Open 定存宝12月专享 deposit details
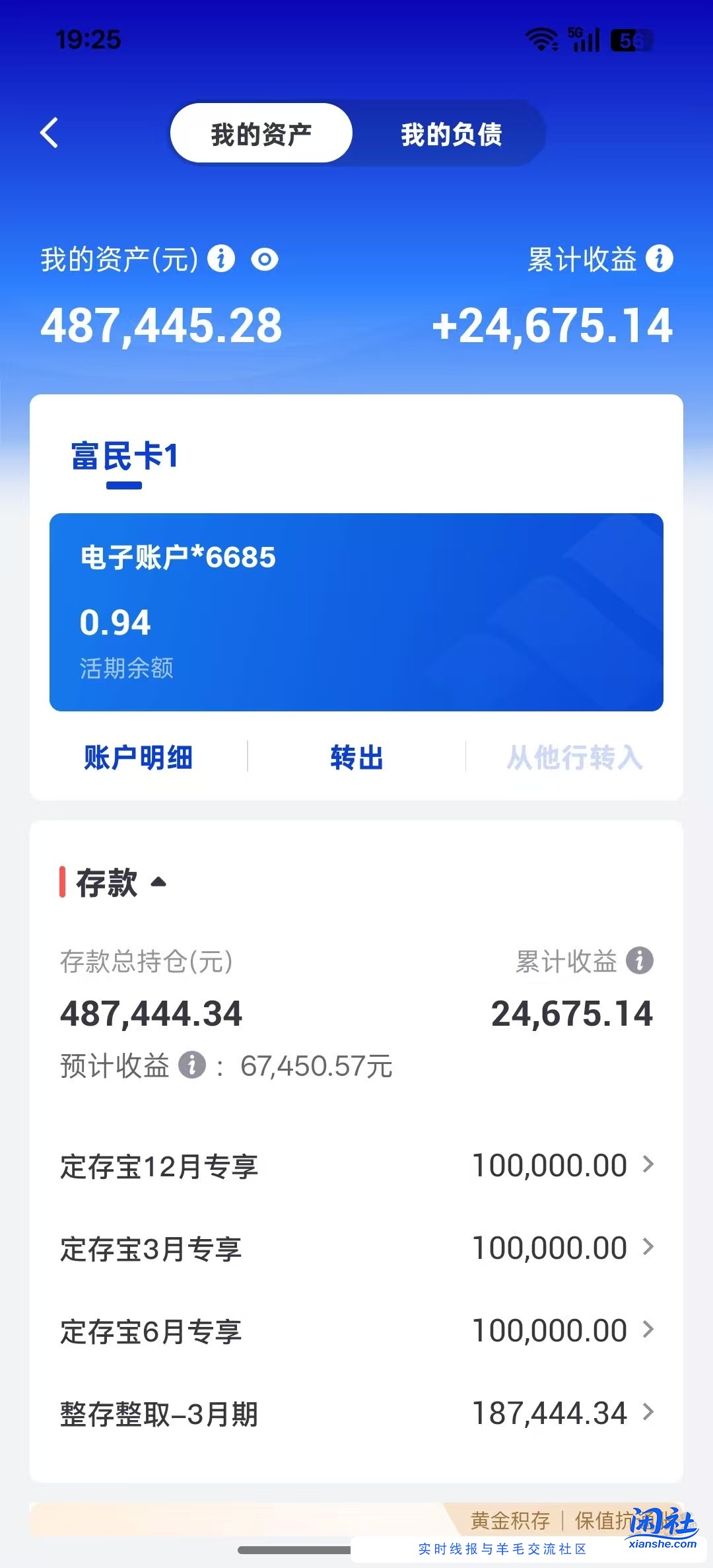The width and height of the screenshot is (713, 1568). coord(356,1166)
